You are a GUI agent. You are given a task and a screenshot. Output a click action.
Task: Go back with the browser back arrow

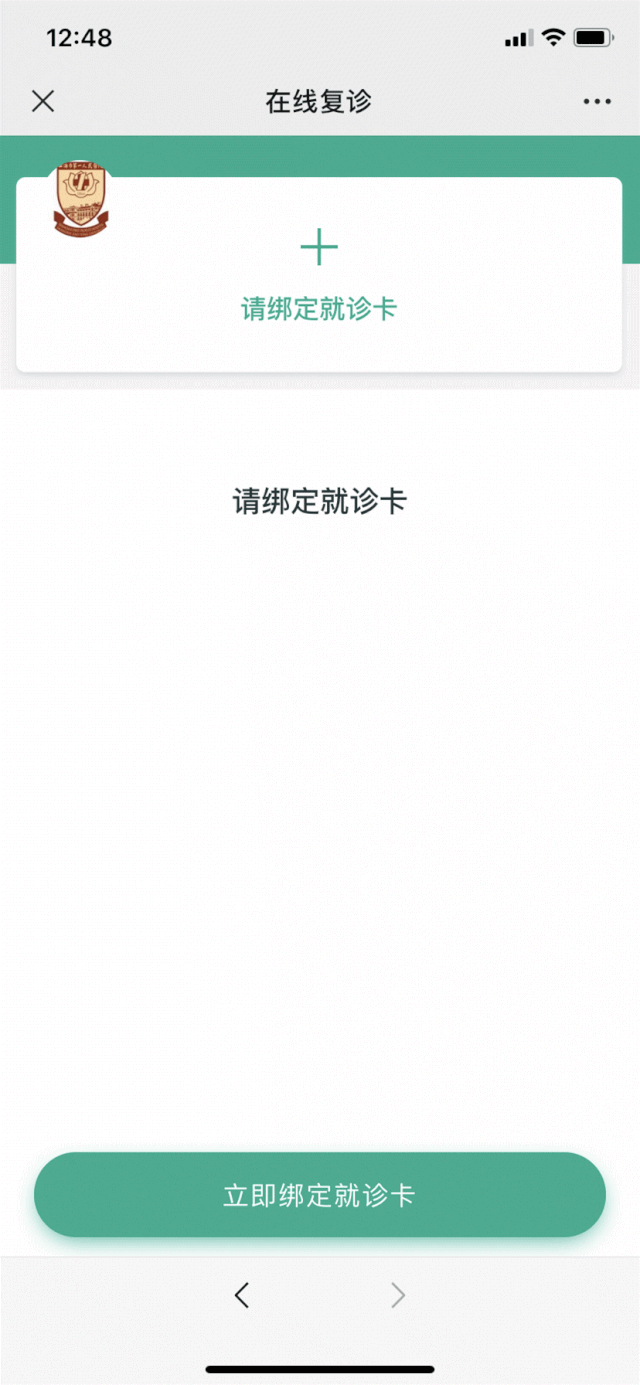coord(241,1296)
